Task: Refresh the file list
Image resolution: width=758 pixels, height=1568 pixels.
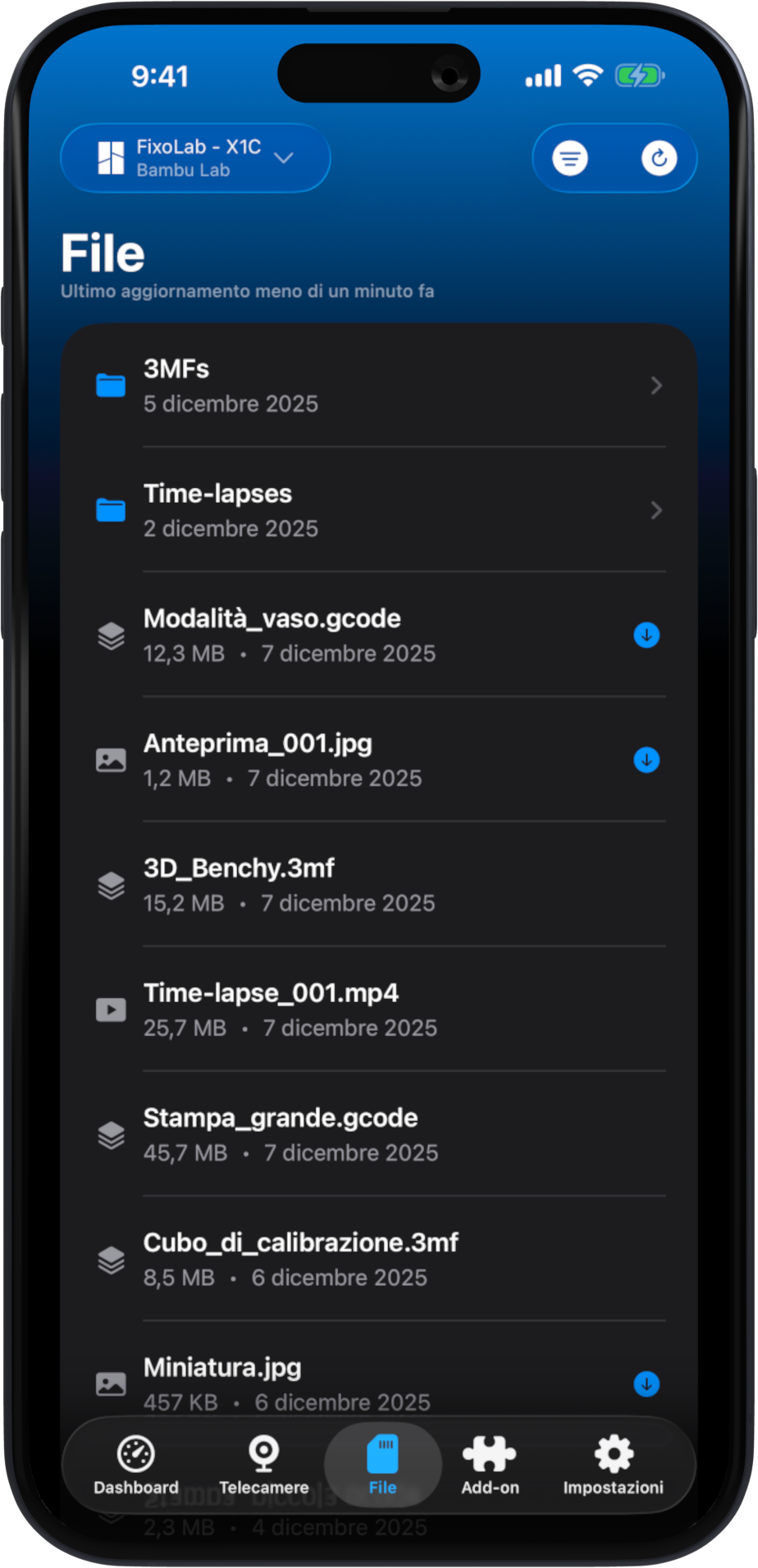Action: pos(659,158)
